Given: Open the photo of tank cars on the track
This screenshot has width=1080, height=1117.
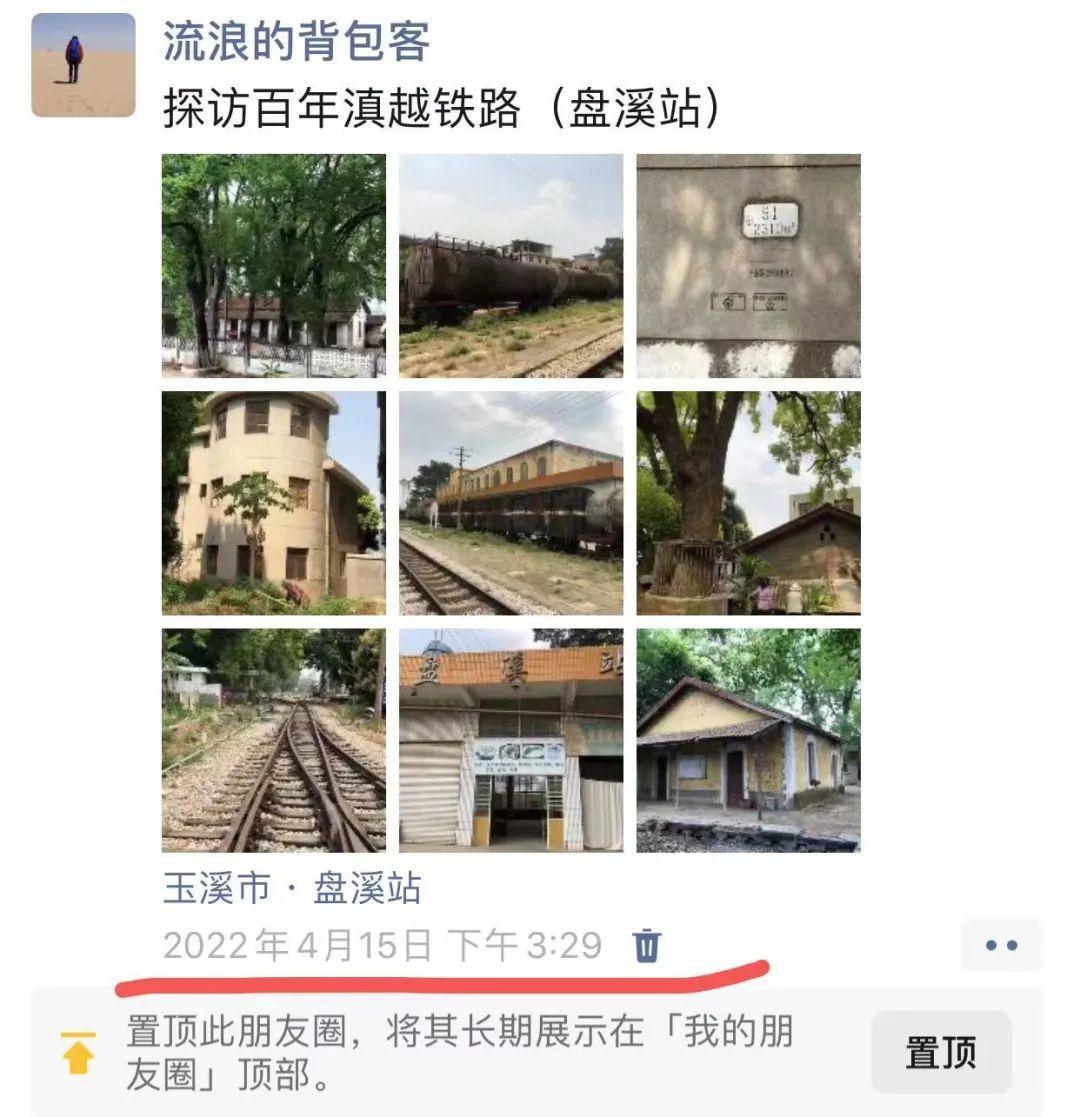Looking at the screenshot, I should 511,265.
